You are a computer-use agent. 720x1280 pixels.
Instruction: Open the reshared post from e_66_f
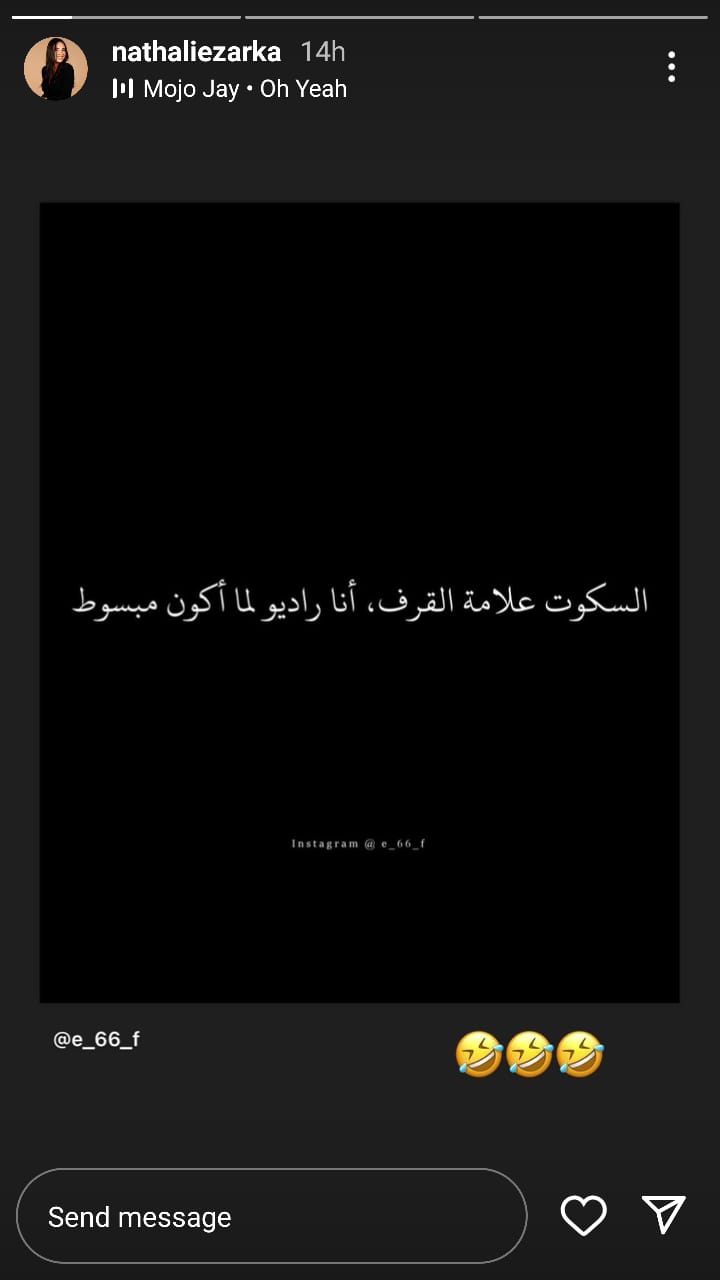359,602
